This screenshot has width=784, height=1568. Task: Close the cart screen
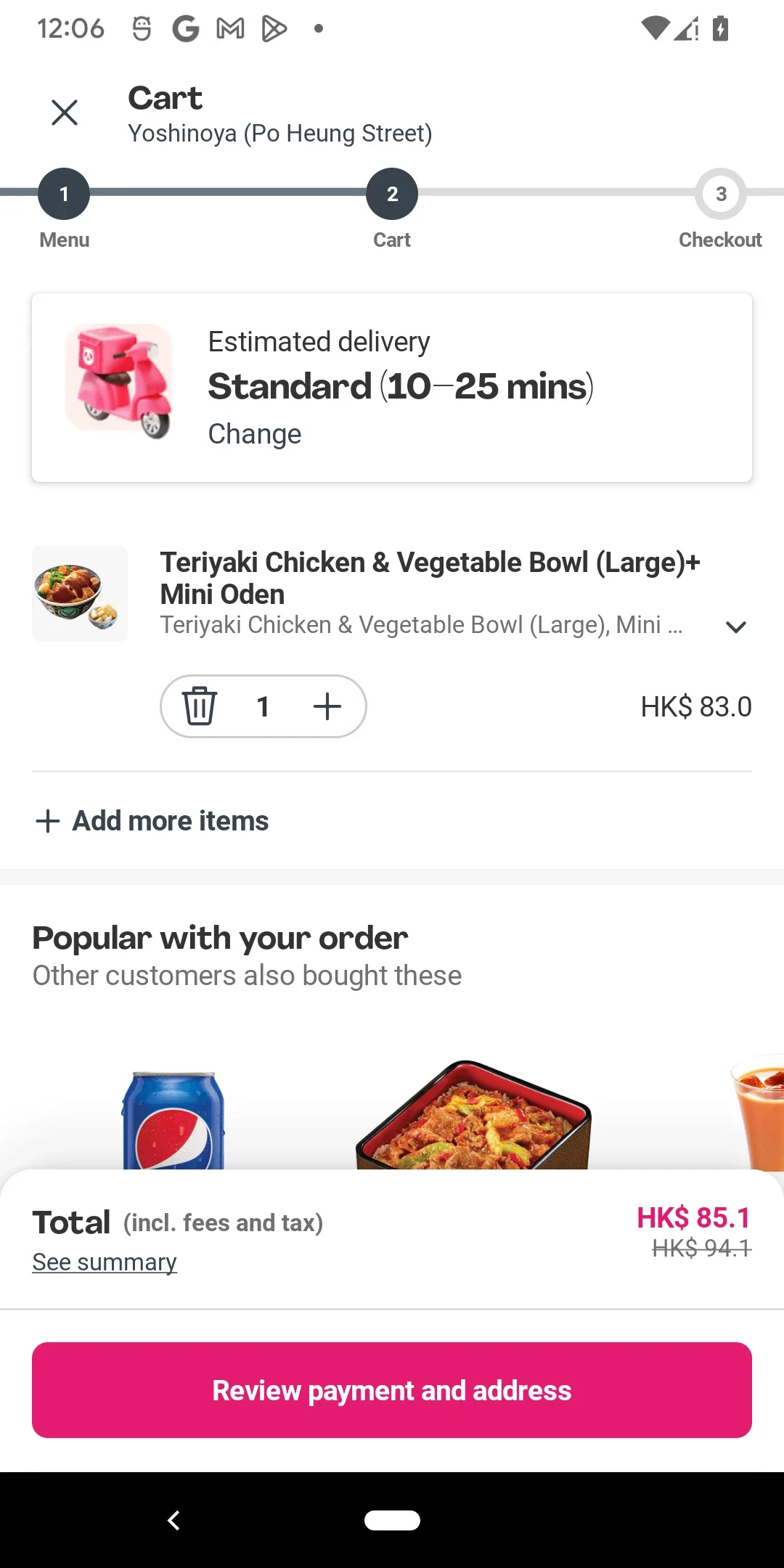[65, 113]
